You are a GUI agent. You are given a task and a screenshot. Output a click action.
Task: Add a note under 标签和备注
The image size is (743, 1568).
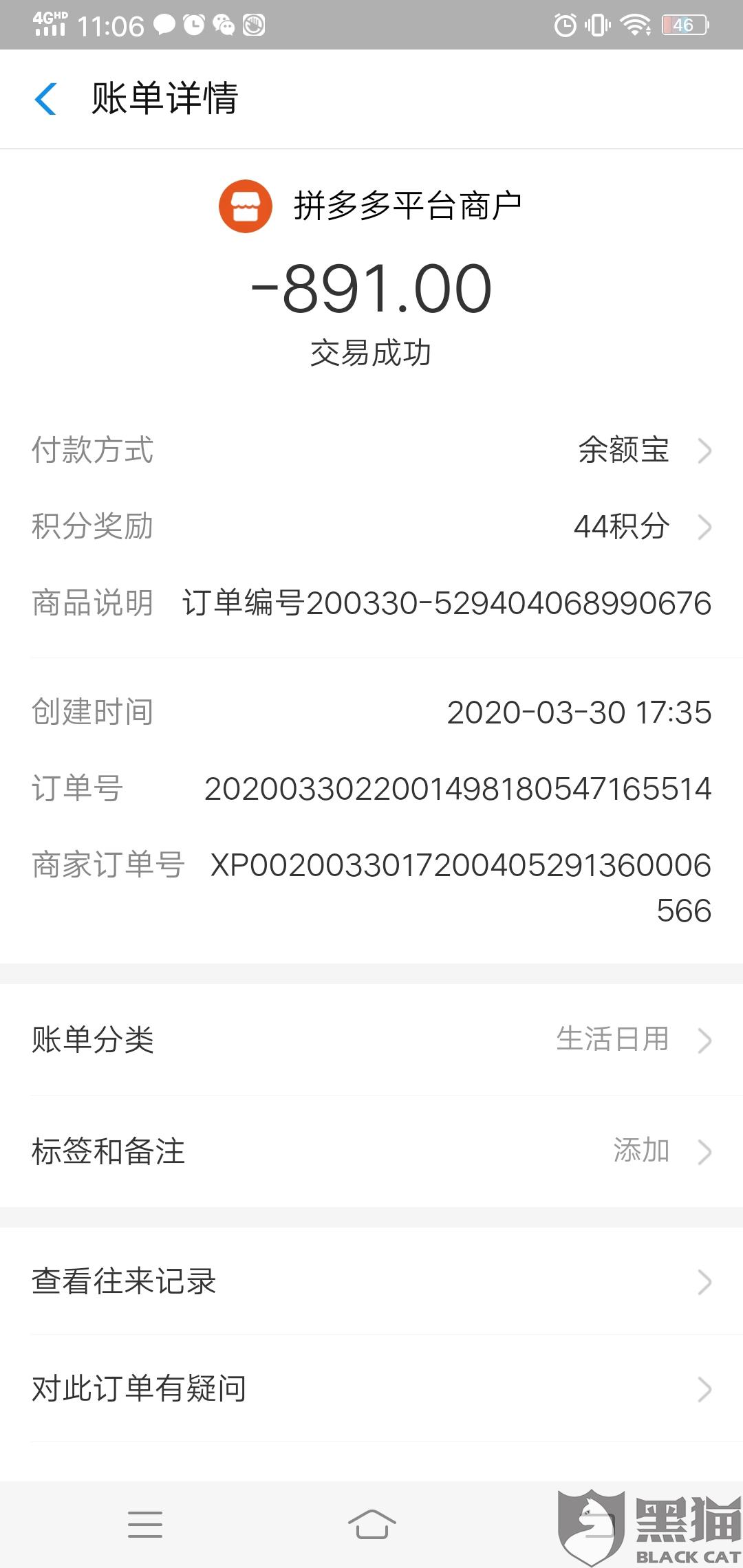[371, 1151]
